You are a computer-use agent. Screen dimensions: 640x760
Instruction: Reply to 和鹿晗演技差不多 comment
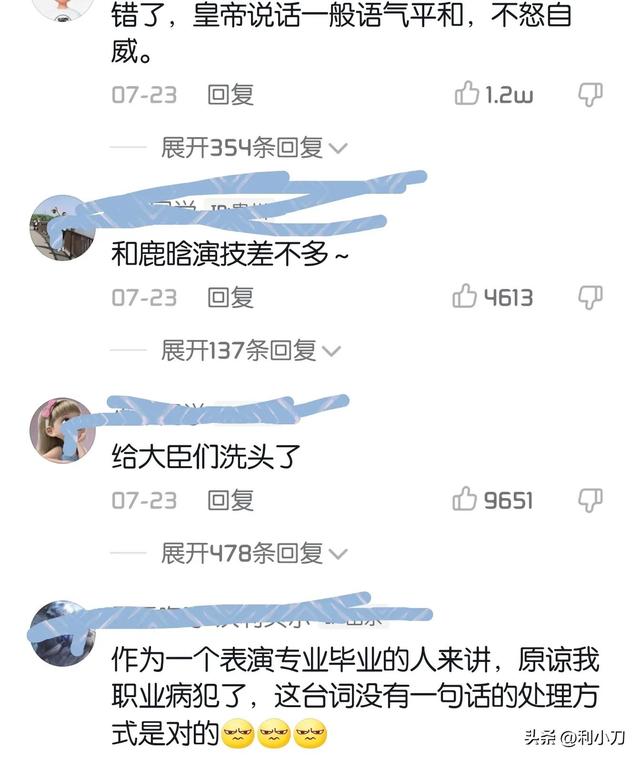[x=230, y=297]
